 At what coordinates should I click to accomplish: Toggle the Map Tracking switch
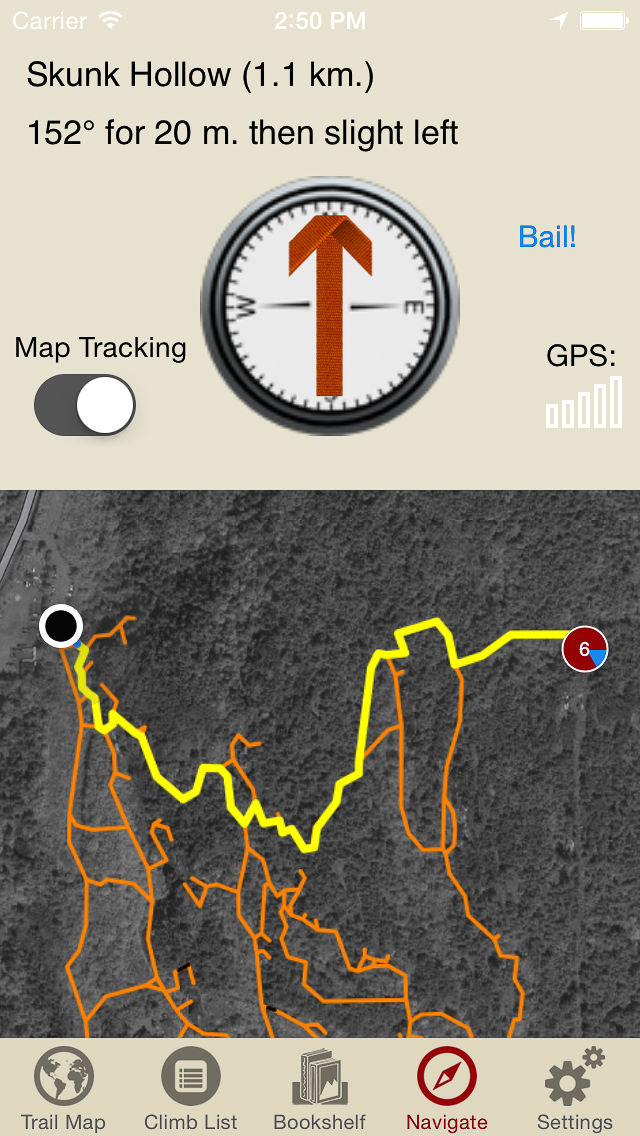click(85, 405)
